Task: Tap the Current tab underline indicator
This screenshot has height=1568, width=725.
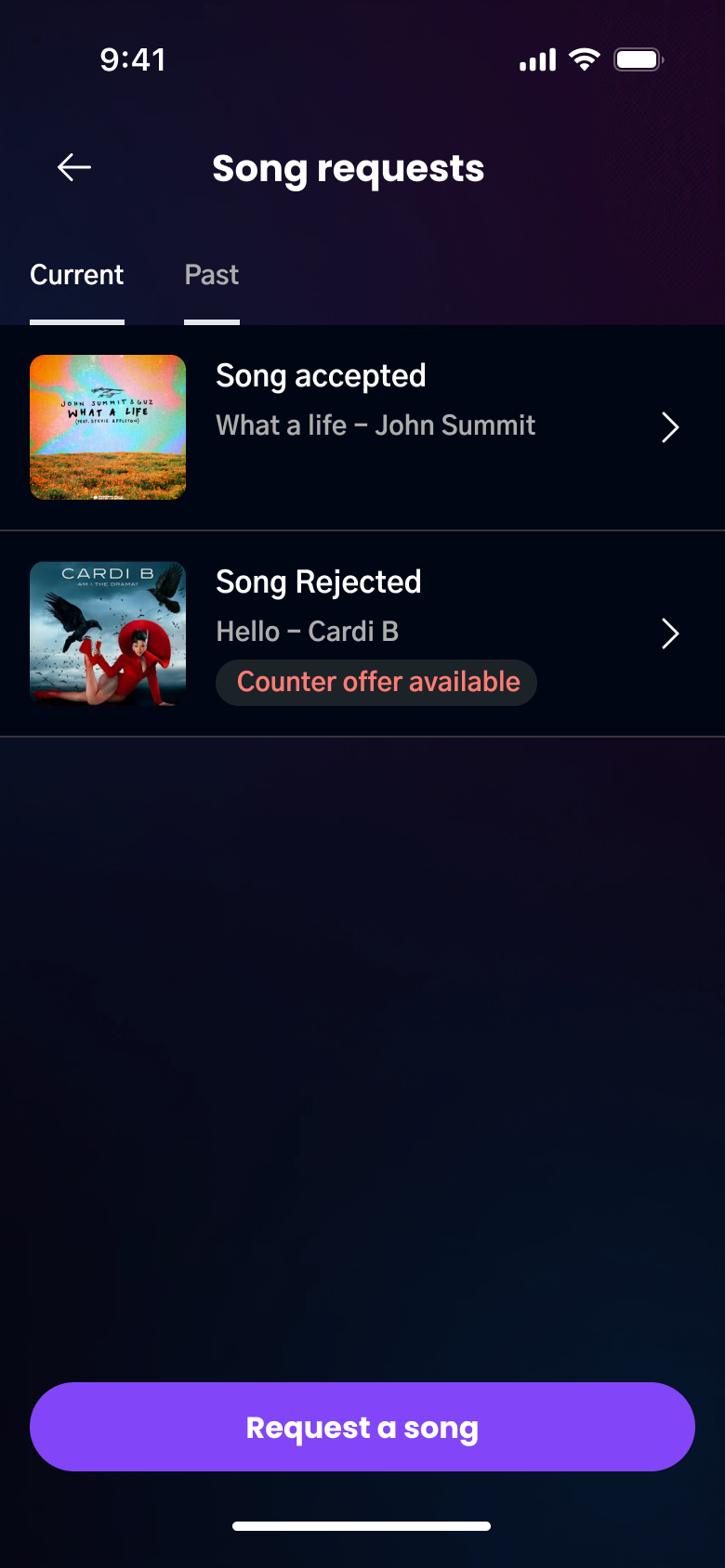Action: (x=77, y=321)
